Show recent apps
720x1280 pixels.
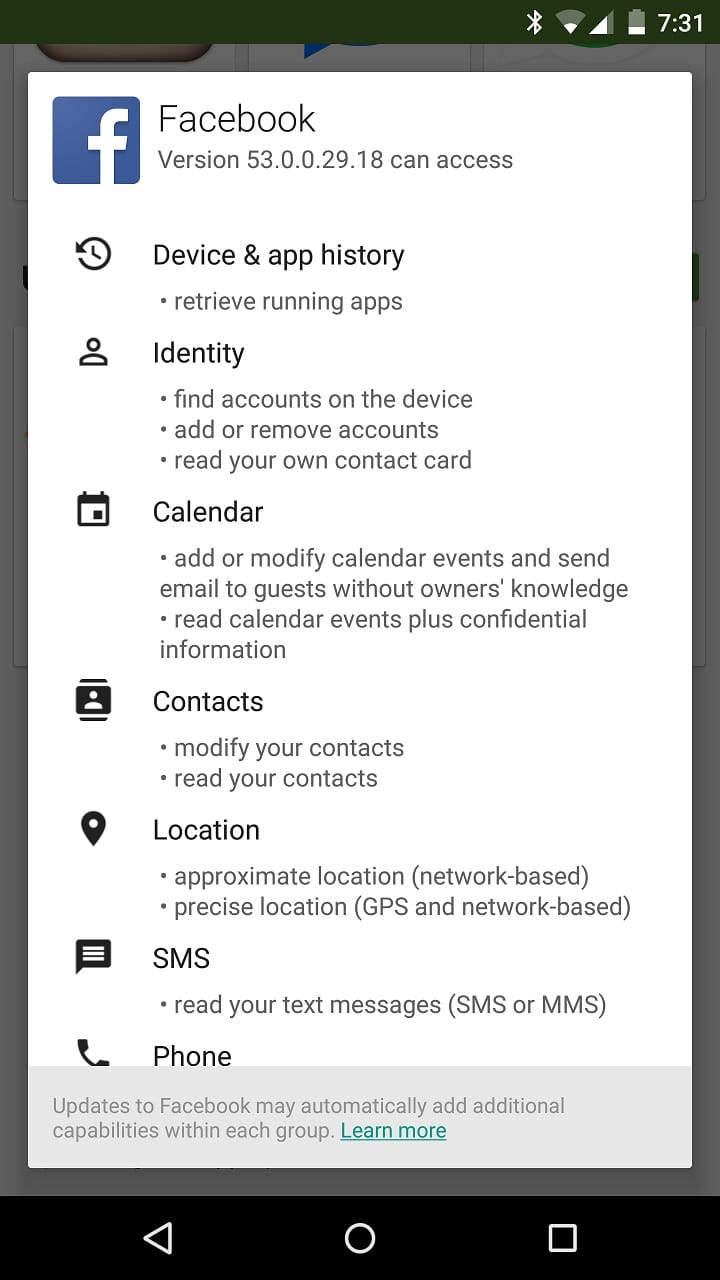click(562, 1238)
